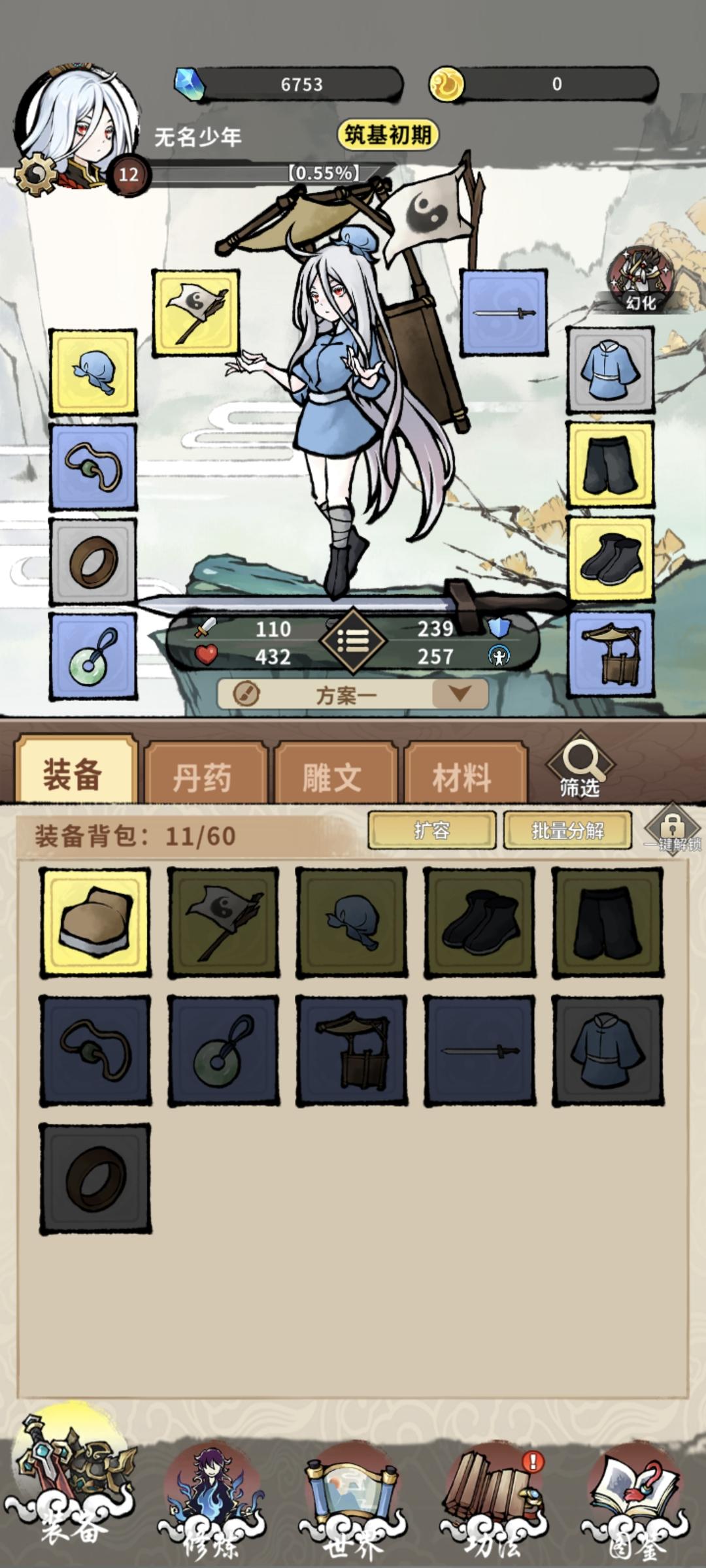Viewport: 706px width, 1568px height.
Task: Open the settings gear near the avatar
Action: pyautogui.click(x=34, y=173)
